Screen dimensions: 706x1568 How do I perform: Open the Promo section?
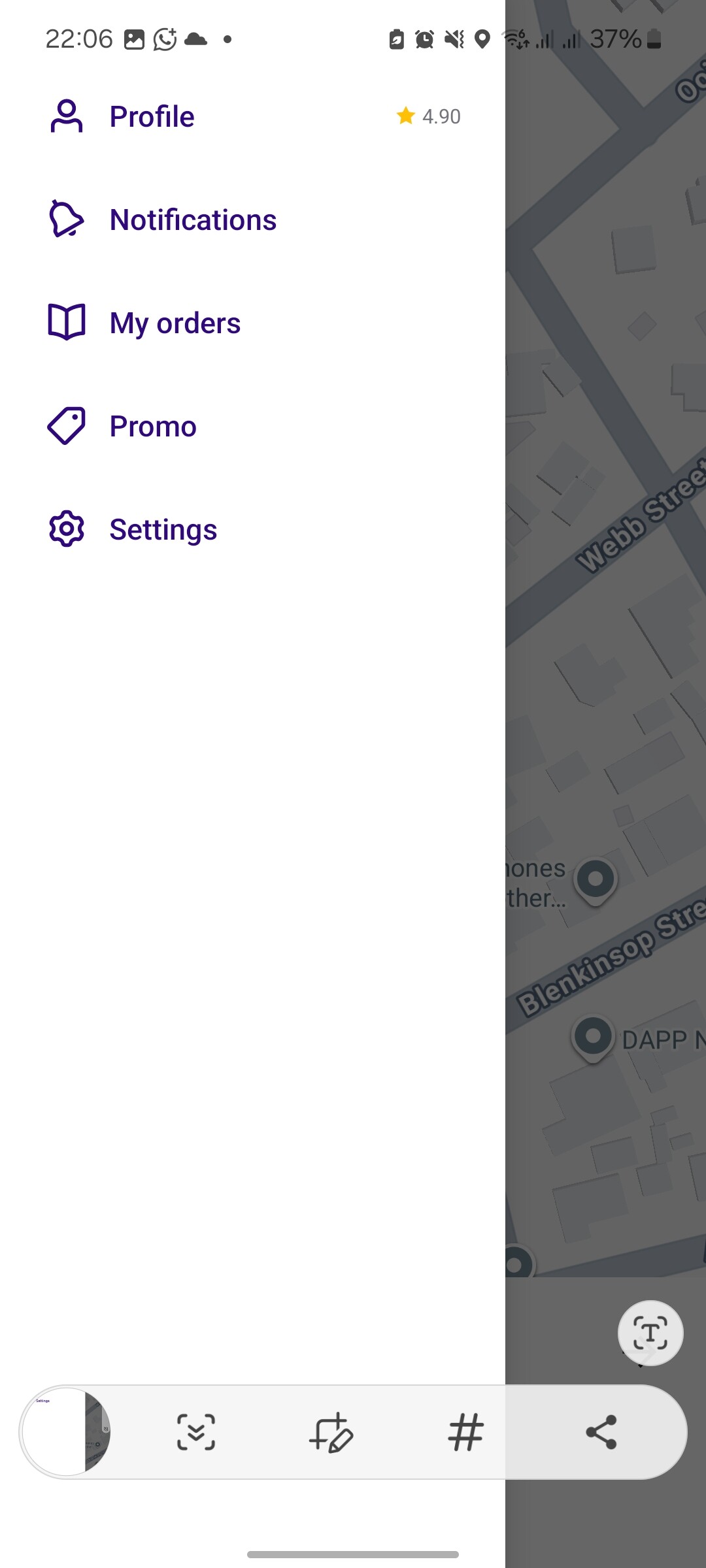[152, 427]
